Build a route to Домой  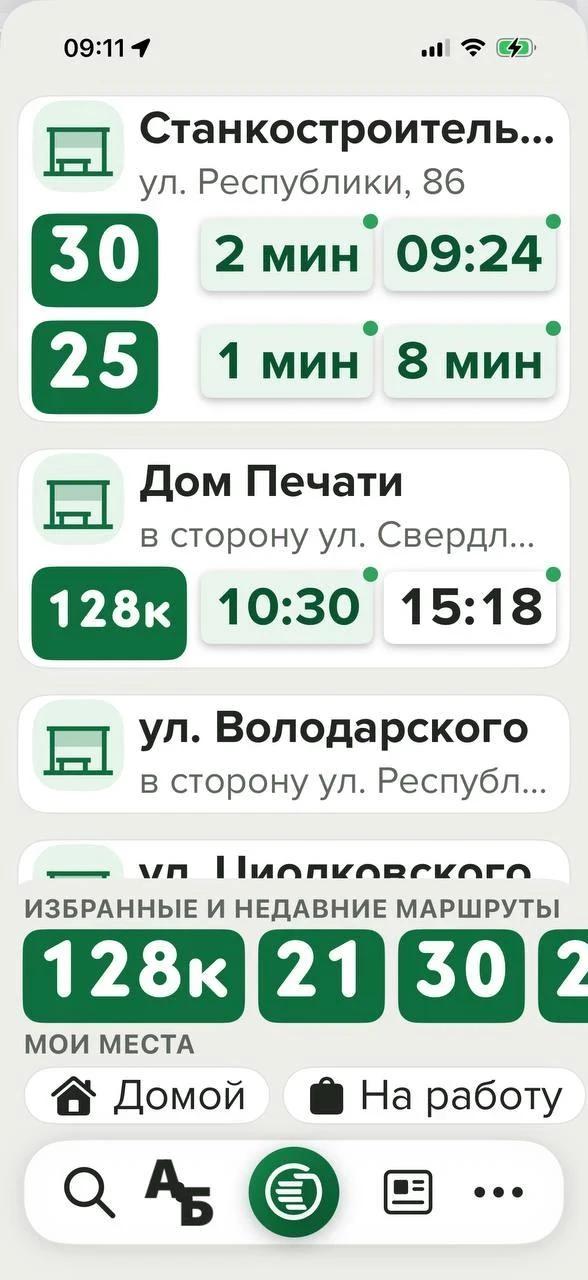click(x=147, y=1096)
